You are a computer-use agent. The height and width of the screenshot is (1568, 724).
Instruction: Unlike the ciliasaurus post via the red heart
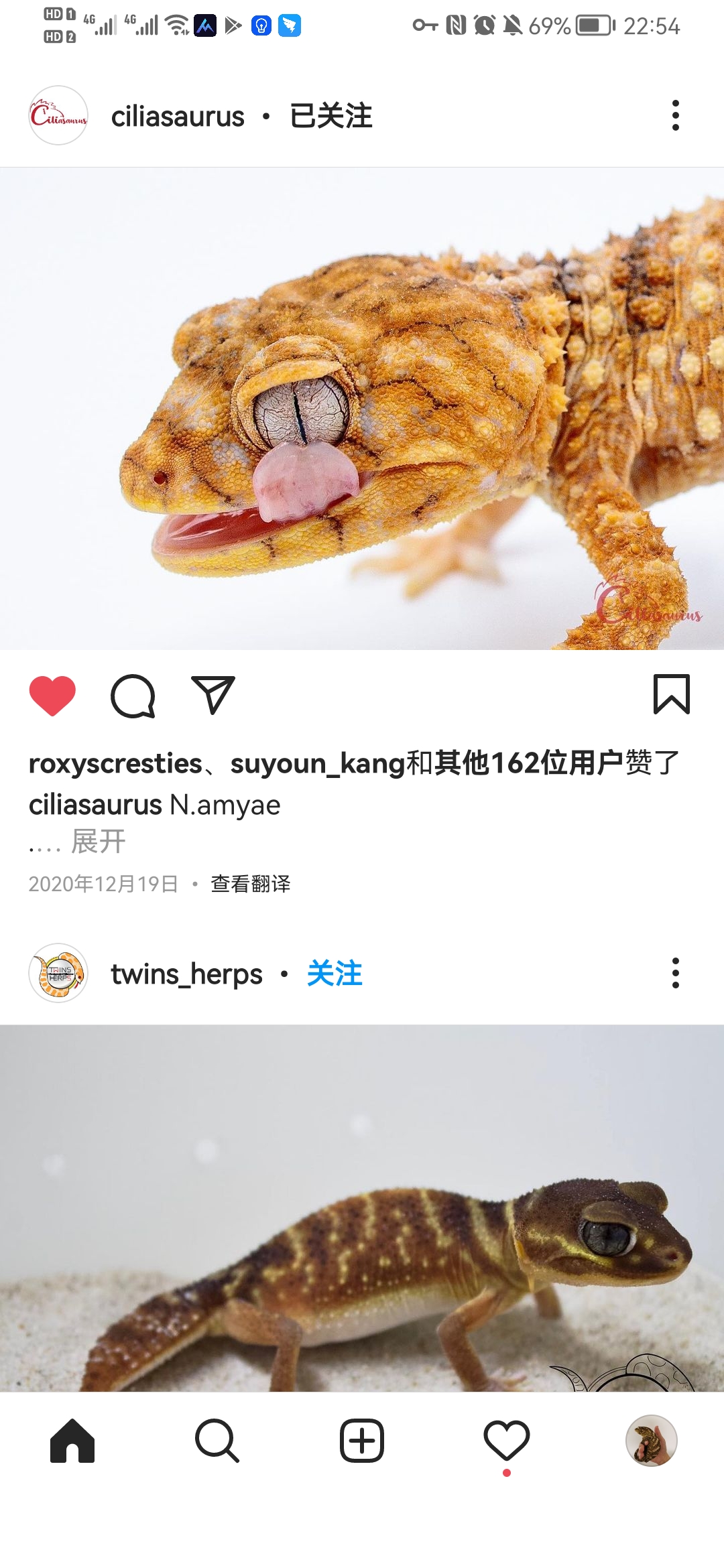(52, 696)
